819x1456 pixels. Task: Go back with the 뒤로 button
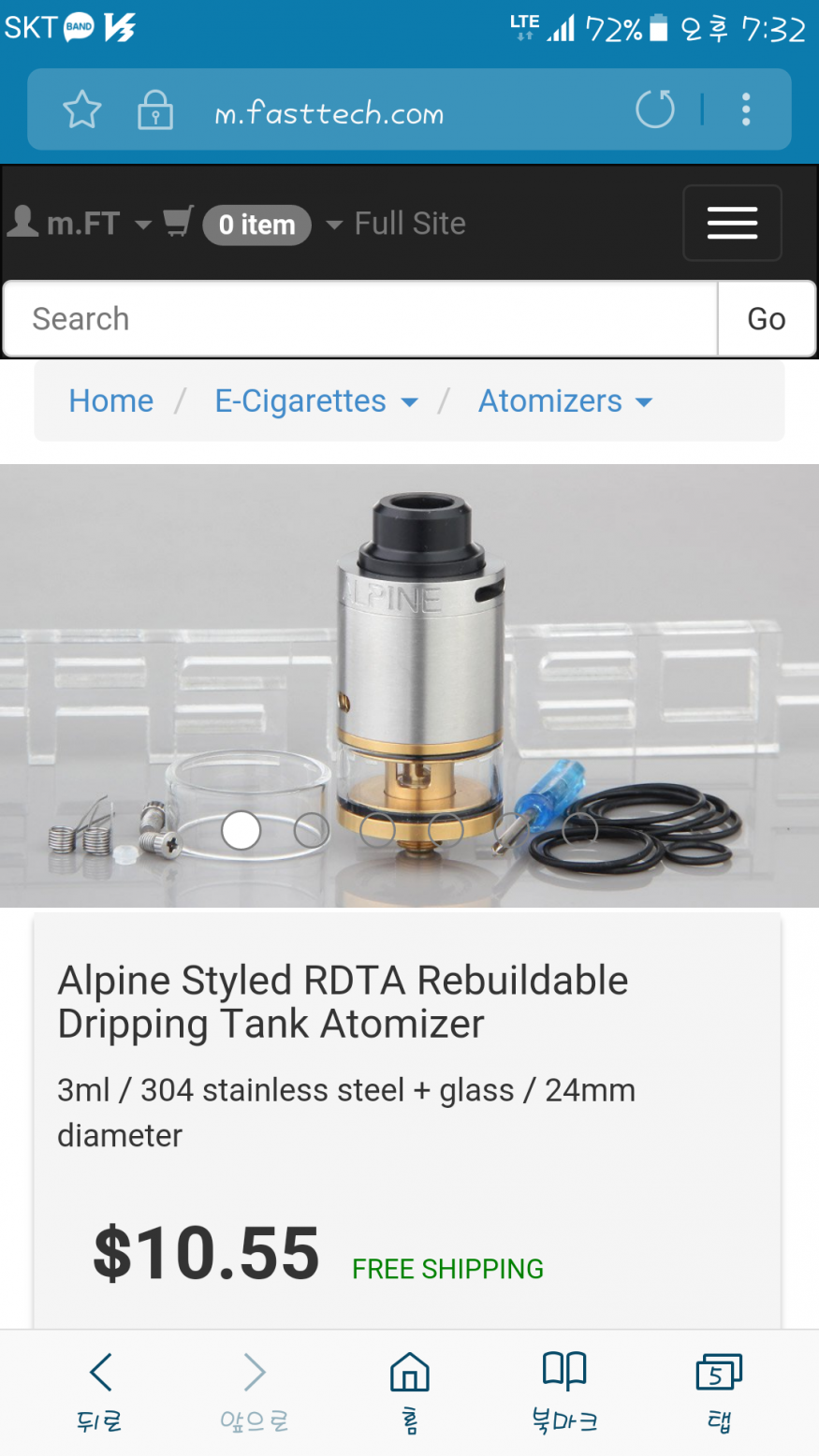pyautogui.click(x=99, y=1390)
